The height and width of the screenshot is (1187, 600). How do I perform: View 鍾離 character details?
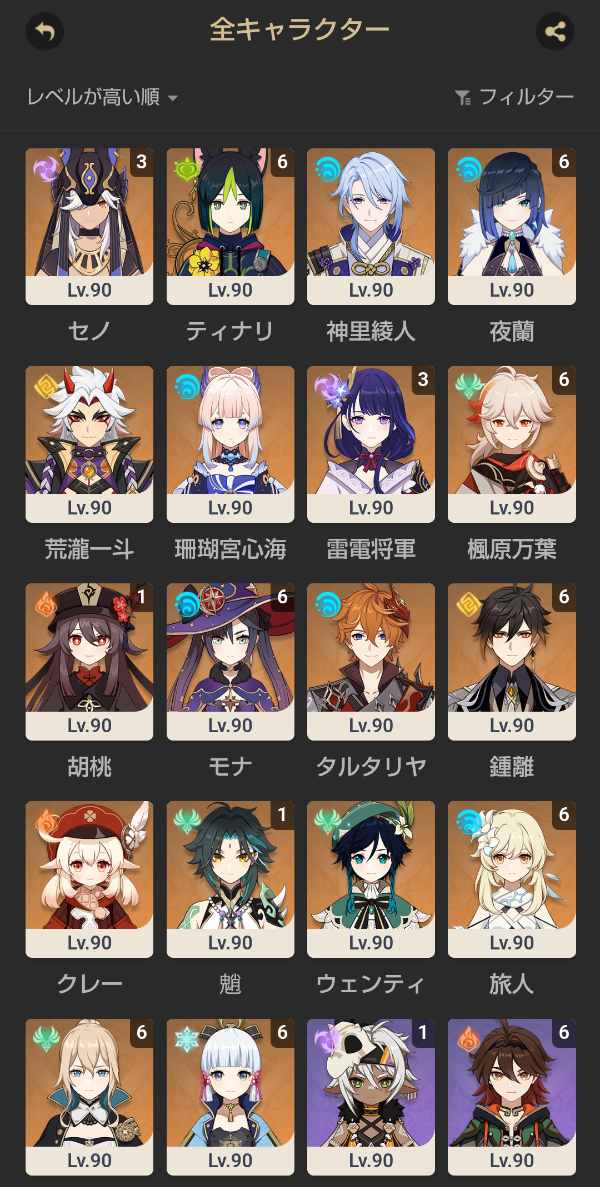(x=512, y=662)
